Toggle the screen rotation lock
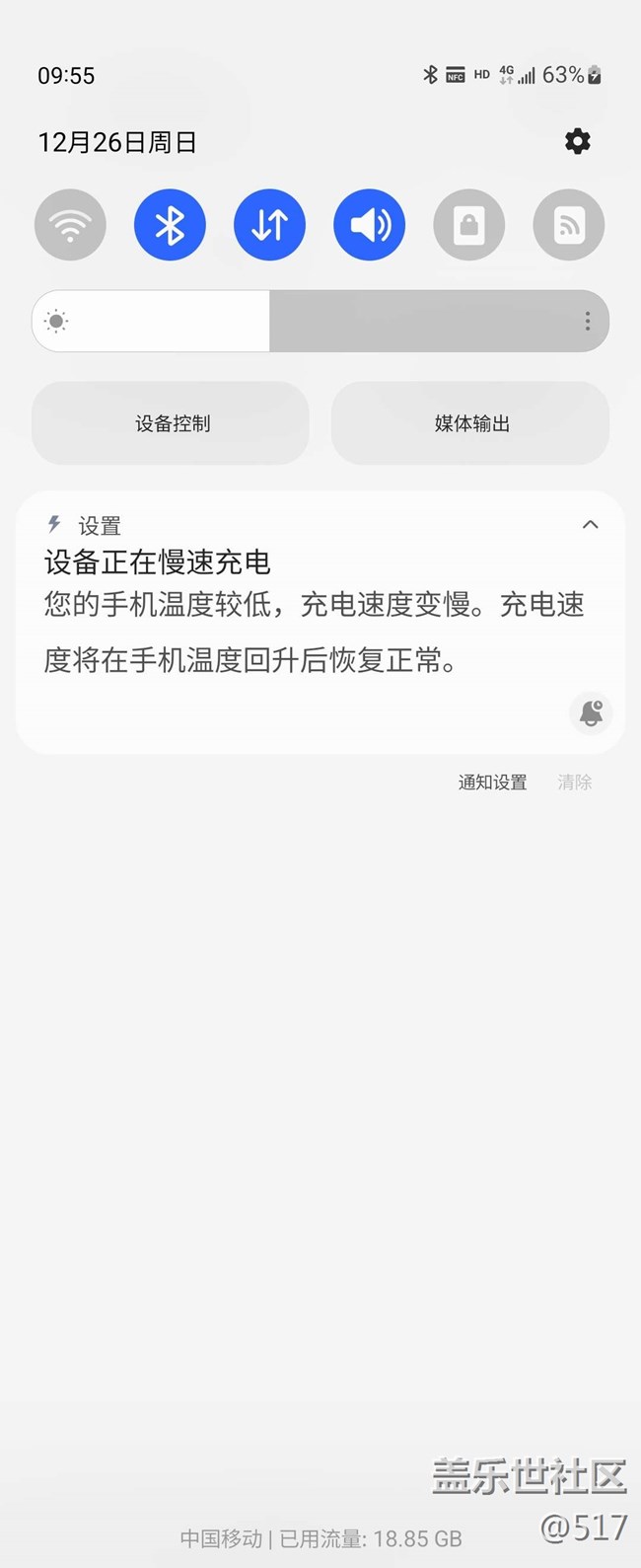Image resolution: width=641 pixels, height=1568 pixels. click(x=469, y=225)
